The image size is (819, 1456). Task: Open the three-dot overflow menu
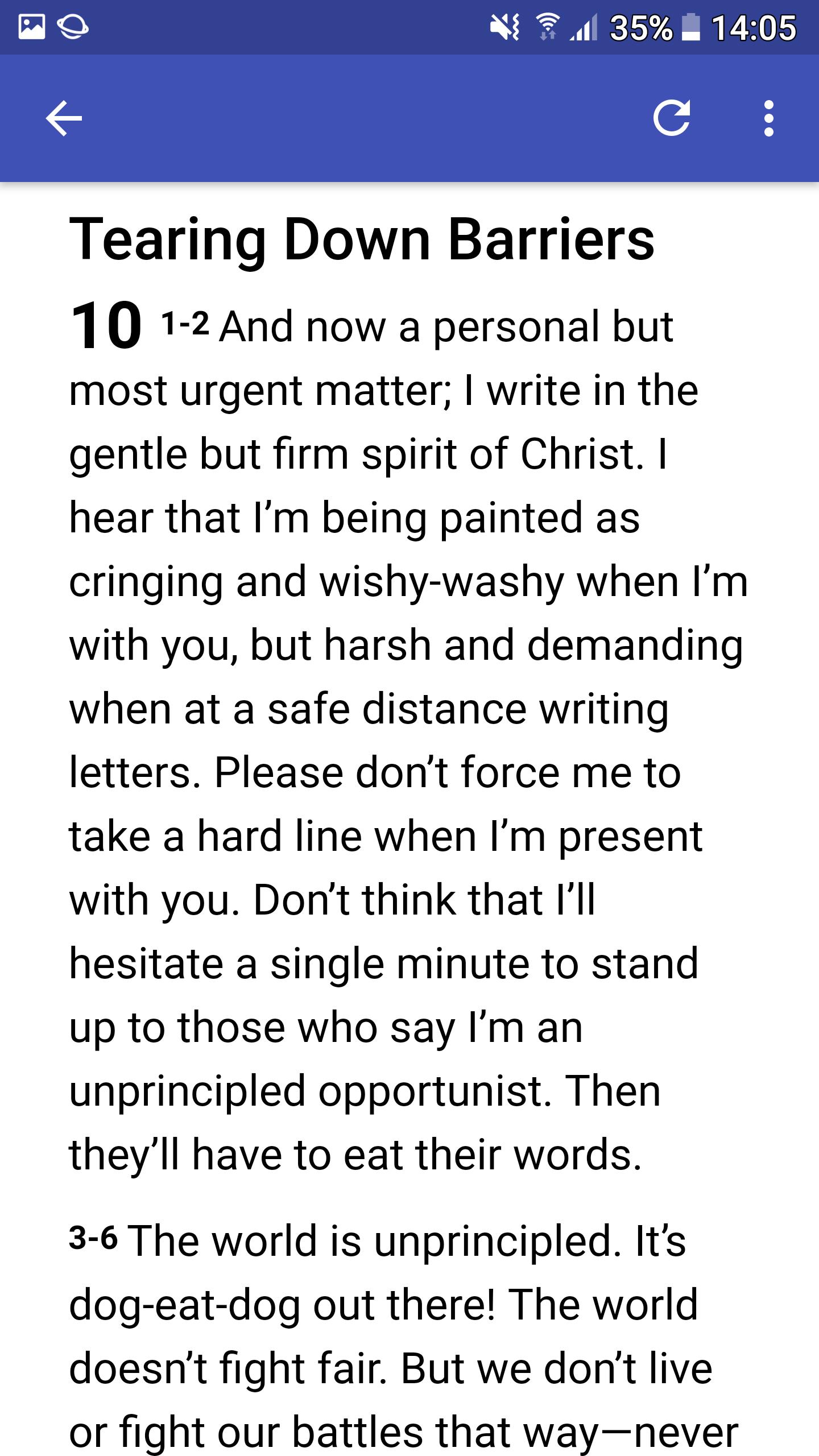tap(769, 118)
